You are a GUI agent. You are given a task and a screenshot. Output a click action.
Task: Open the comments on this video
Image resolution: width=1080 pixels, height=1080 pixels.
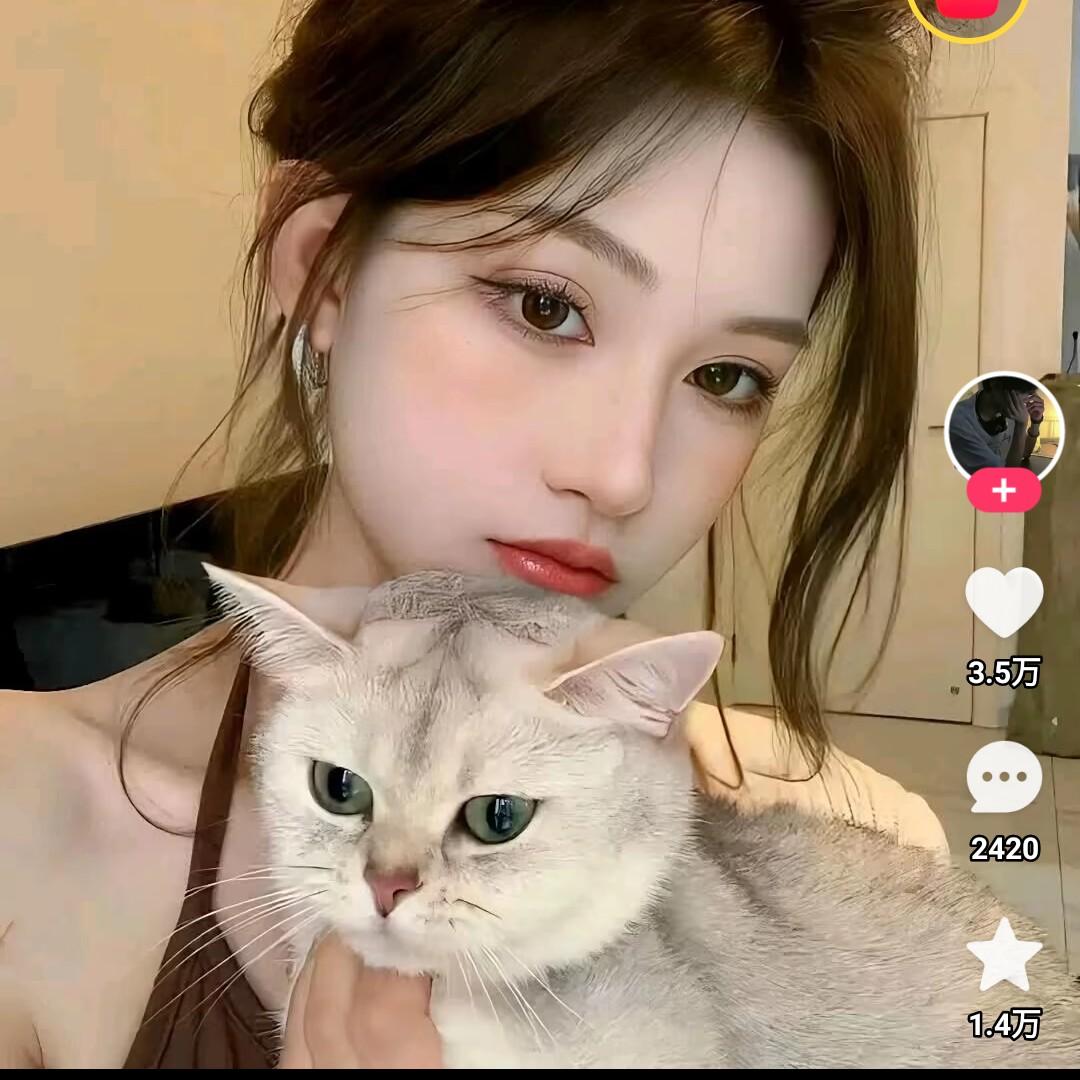pos(1003,777)
